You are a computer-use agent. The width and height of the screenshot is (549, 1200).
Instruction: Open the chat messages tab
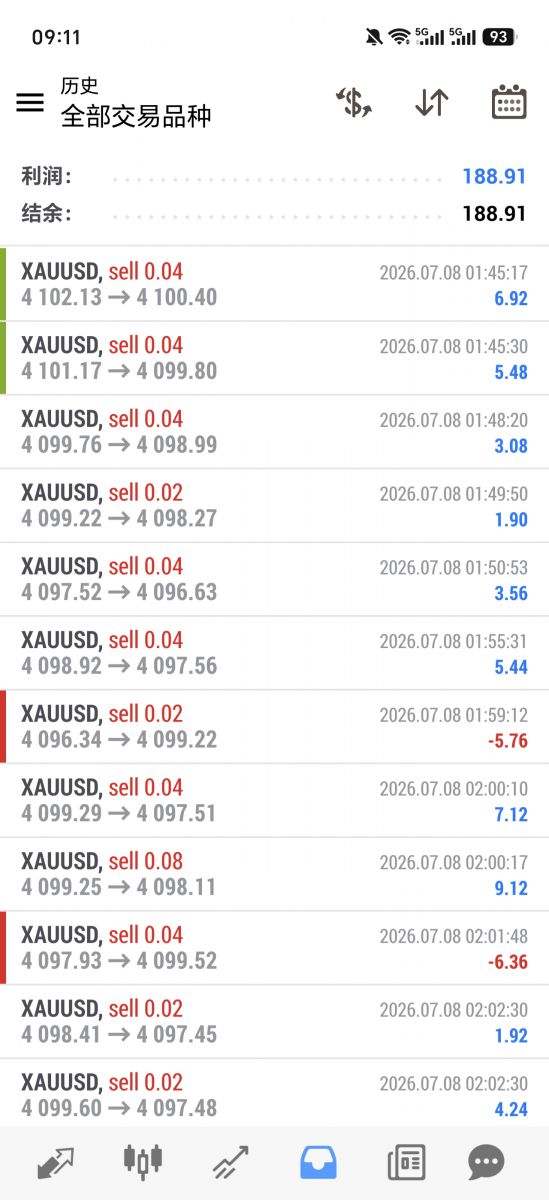pyautogui.click(x=486, y=1162)
